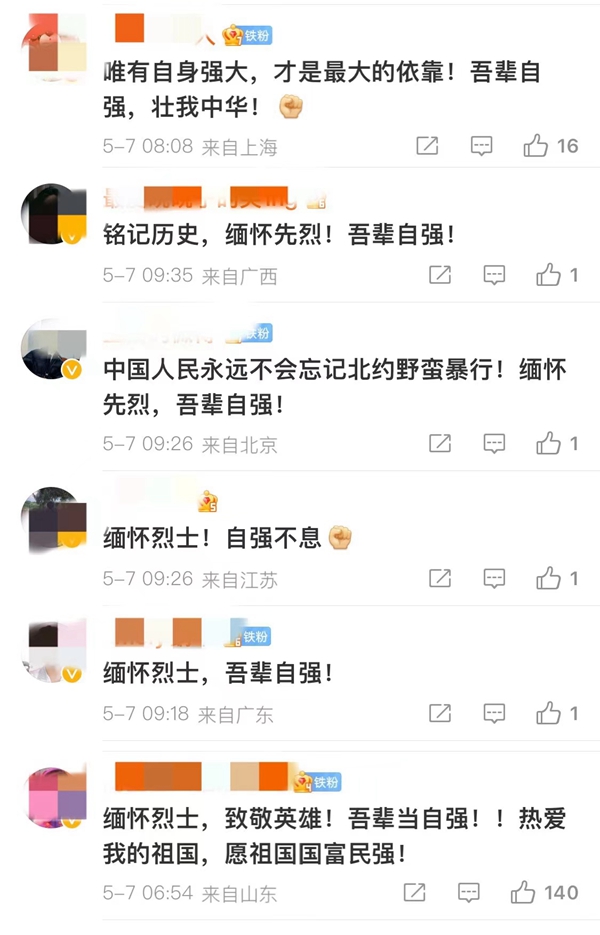Repost the comment posted from 上海
This screenshot has width=600, height=935.
tap(427, 146)
